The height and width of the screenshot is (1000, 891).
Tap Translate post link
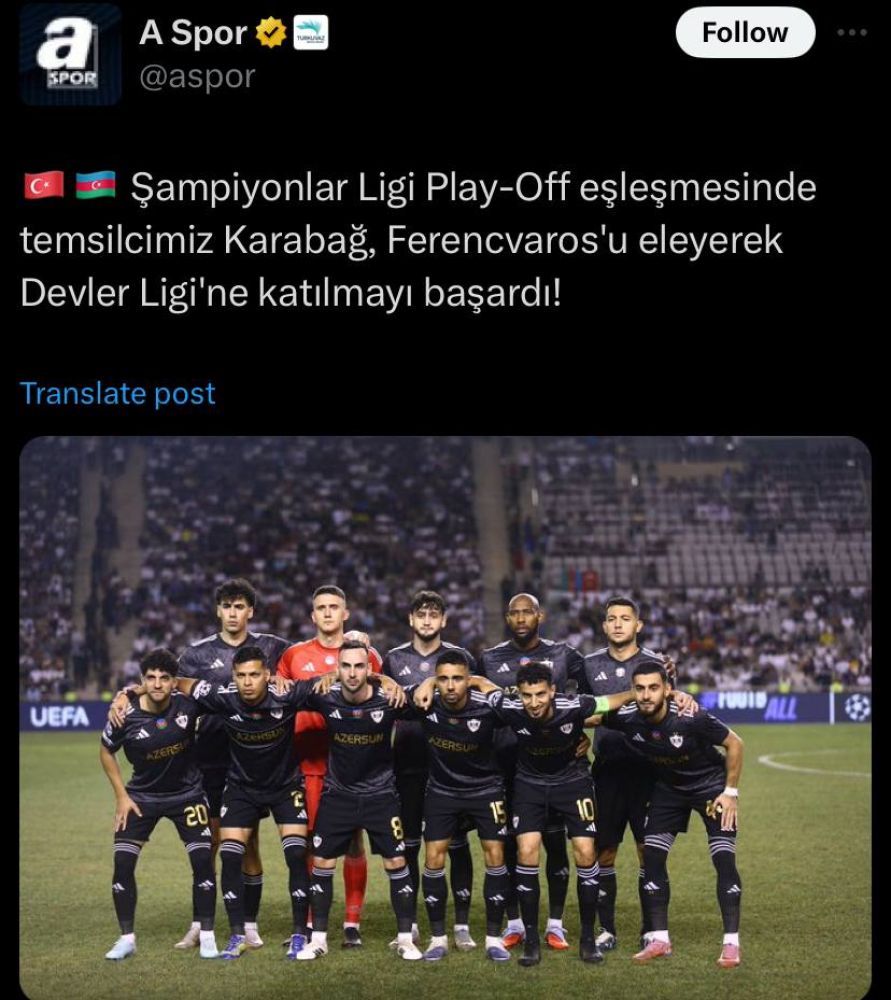(117, 393)
